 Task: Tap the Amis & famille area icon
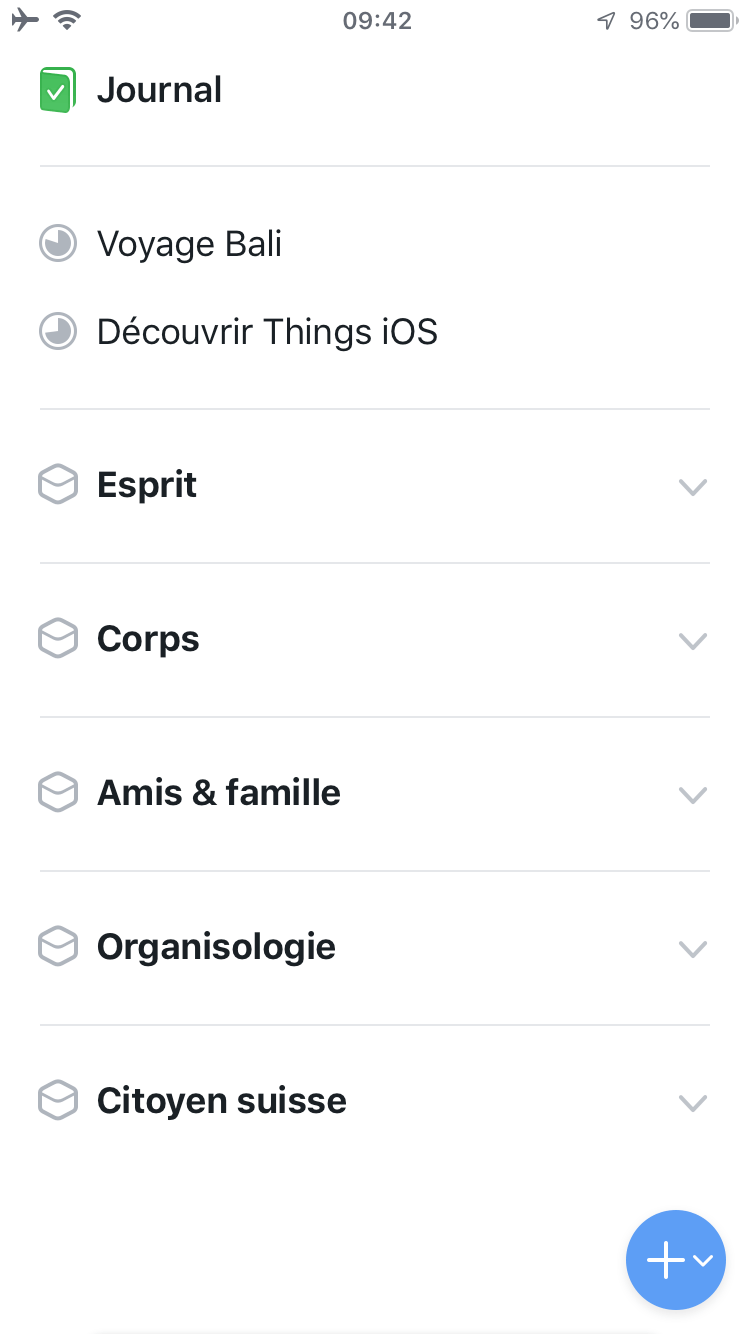58,792
